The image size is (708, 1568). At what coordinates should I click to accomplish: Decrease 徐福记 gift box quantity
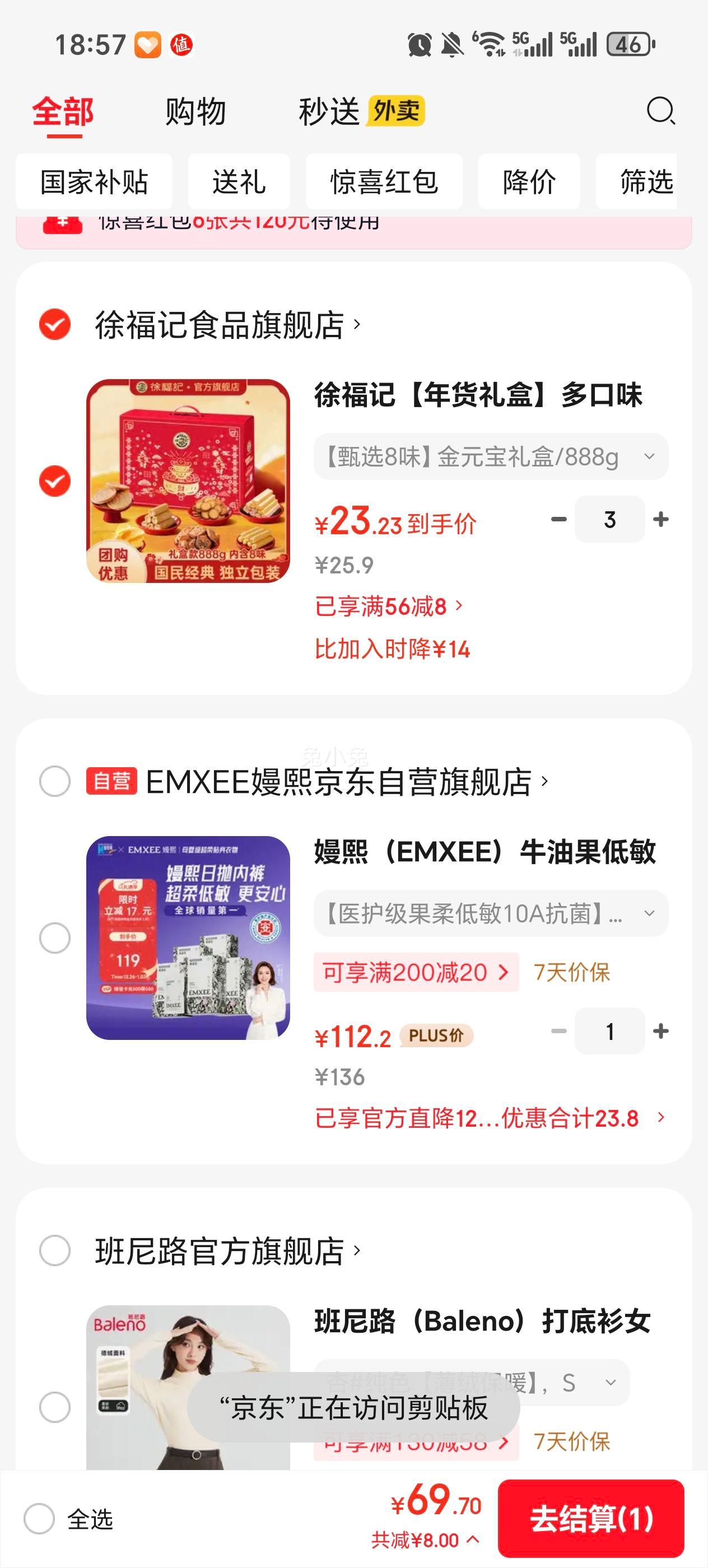[558, 519]
